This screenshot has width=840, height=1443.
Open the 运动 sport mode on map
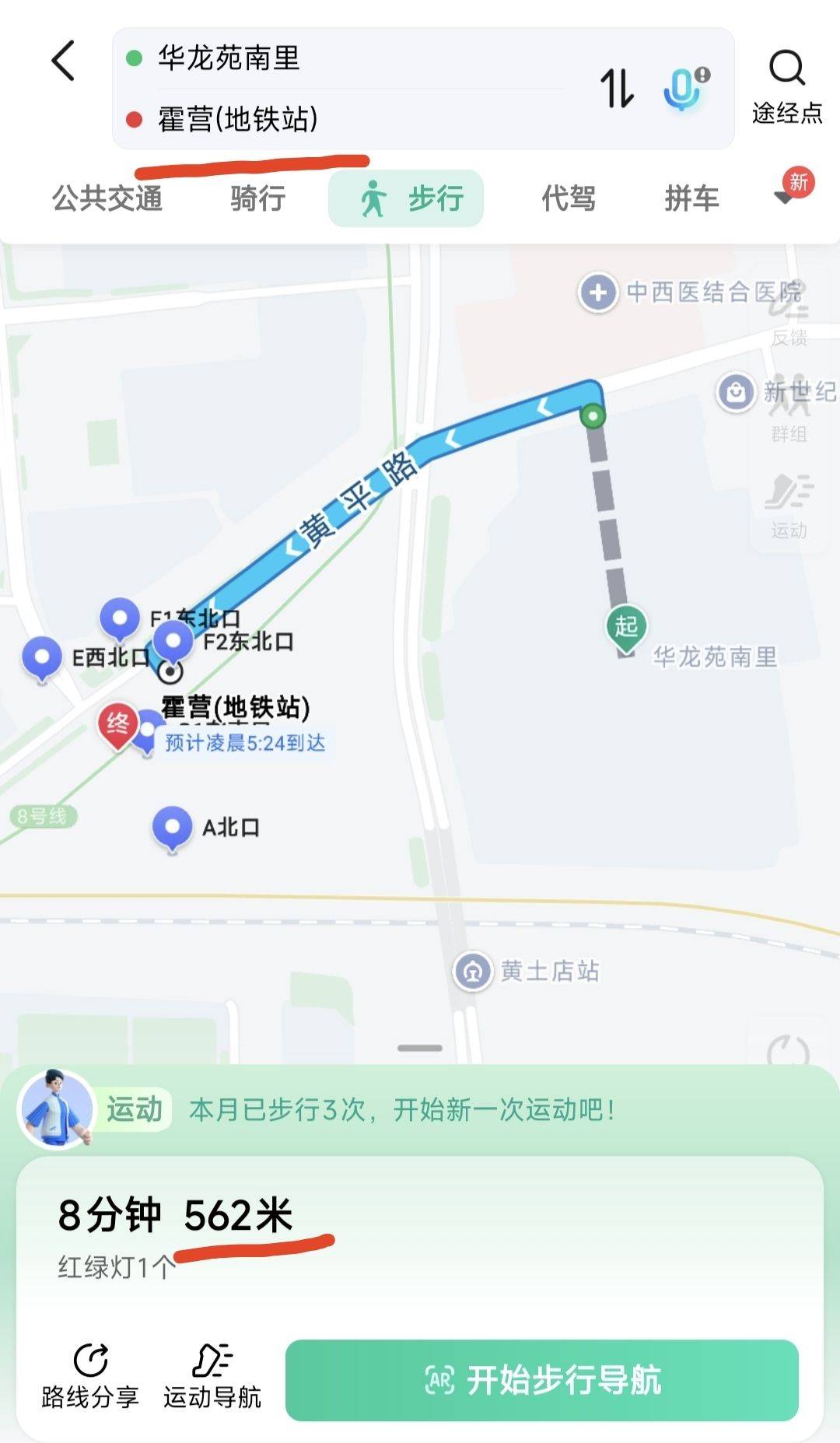click(789, 507)
